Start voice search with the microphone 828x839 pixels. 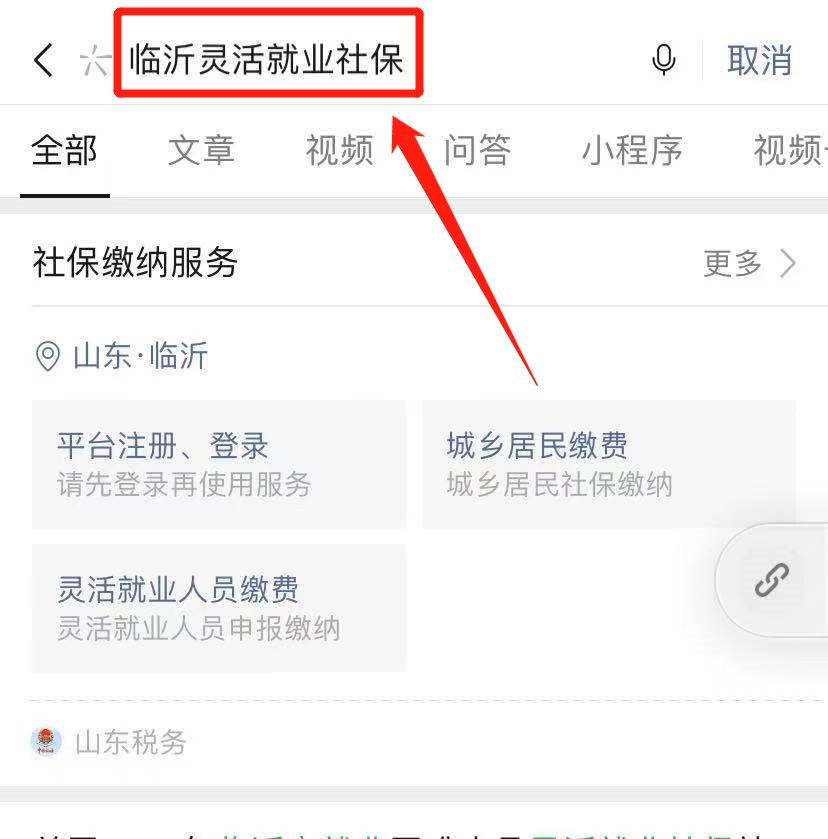(663, 61)
